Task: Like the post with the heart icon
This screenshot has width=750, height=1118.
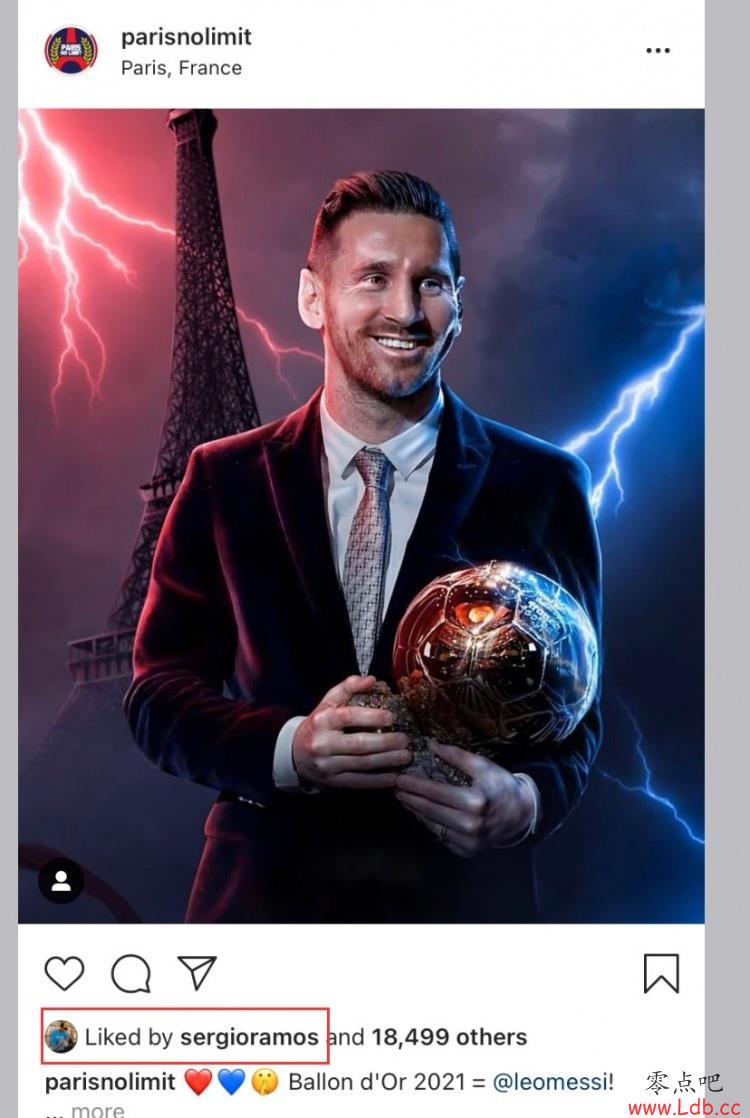Action: coord(64,972)
